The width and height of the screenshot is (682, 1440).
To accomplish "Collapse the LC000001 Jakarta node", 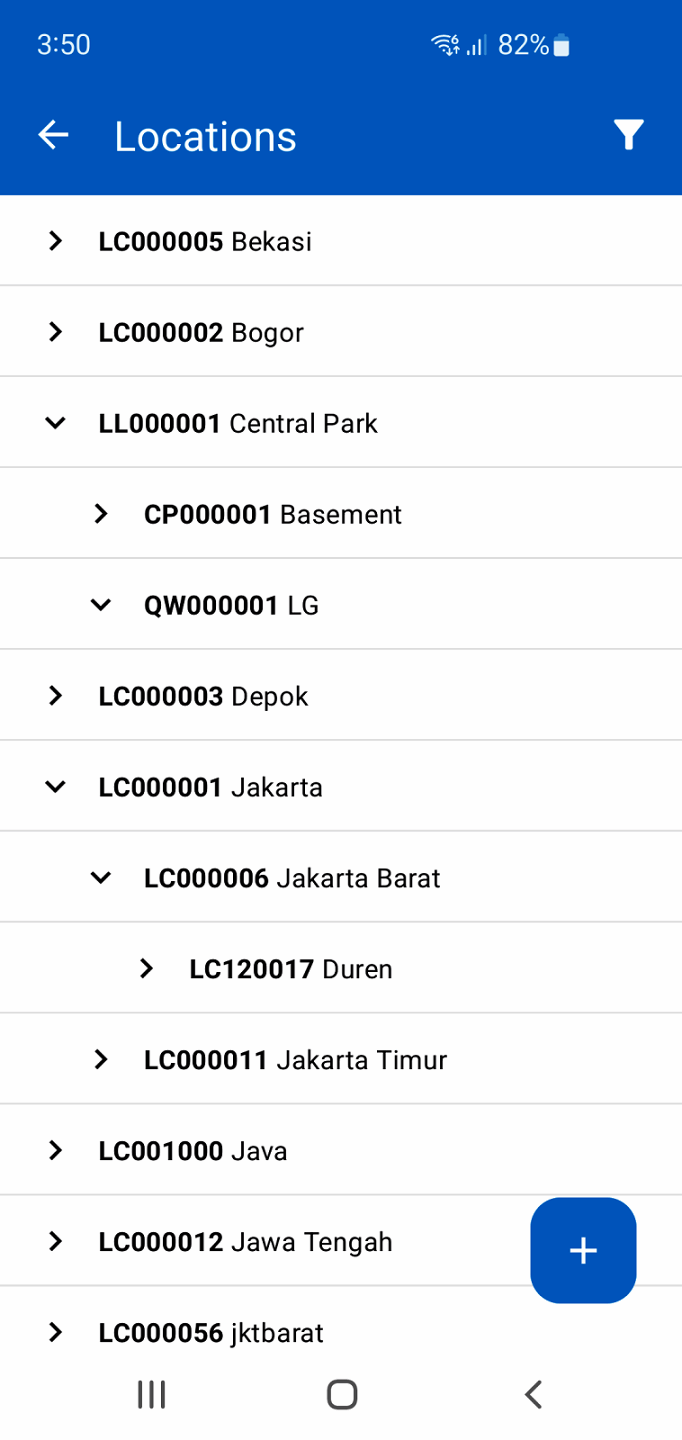I will click(56, 787).
